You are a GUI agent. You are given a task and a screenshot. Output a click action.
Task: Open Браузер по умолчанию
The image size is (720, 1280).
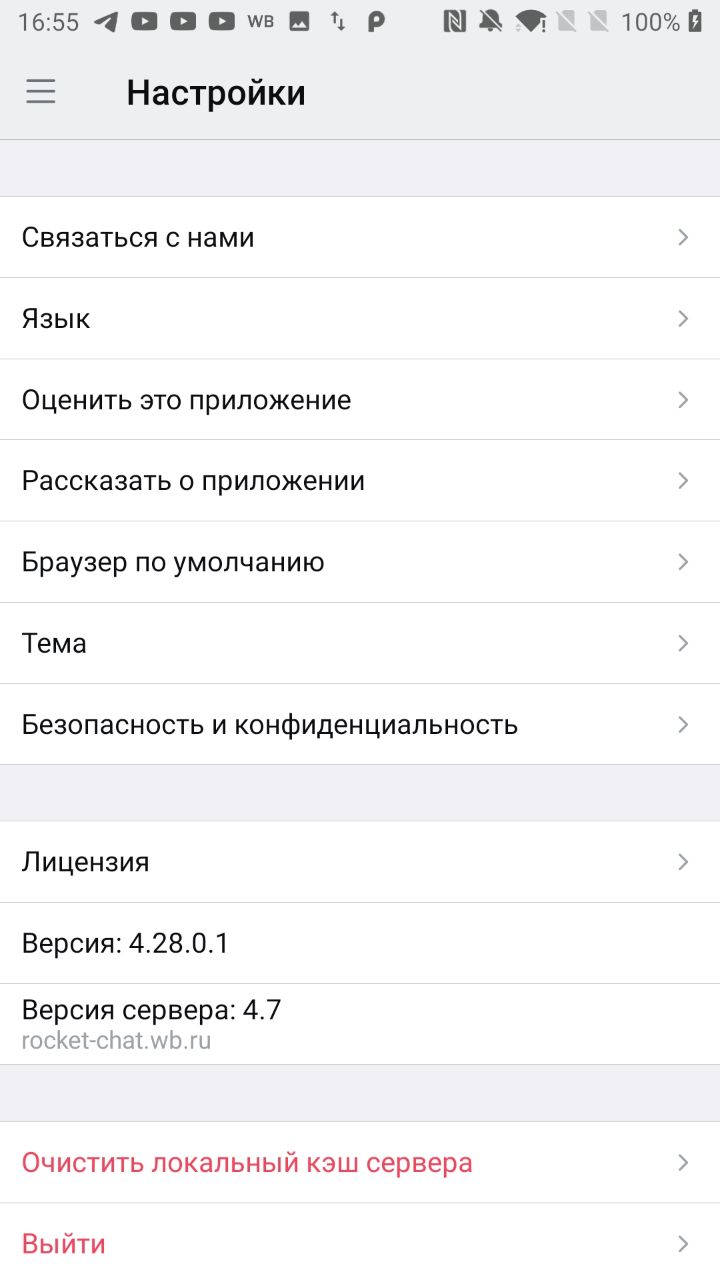pyautogui.click(x=360, y=562)
